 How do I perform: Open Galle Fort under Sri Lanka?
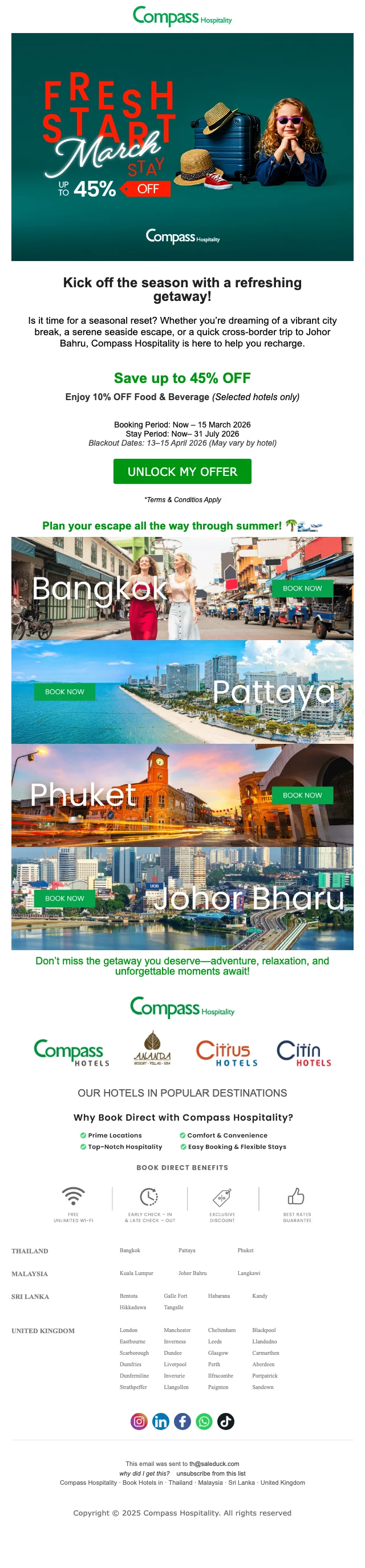176,1296
